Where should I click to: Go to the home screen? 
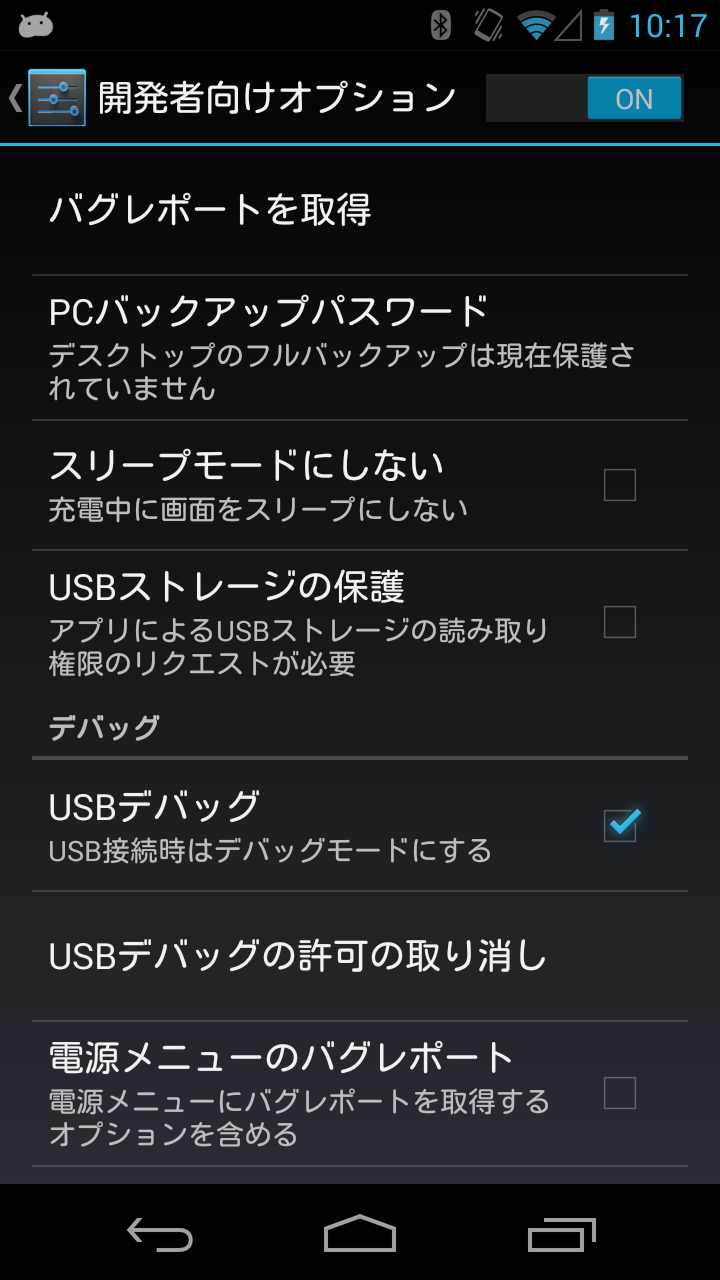point(360,1235)
